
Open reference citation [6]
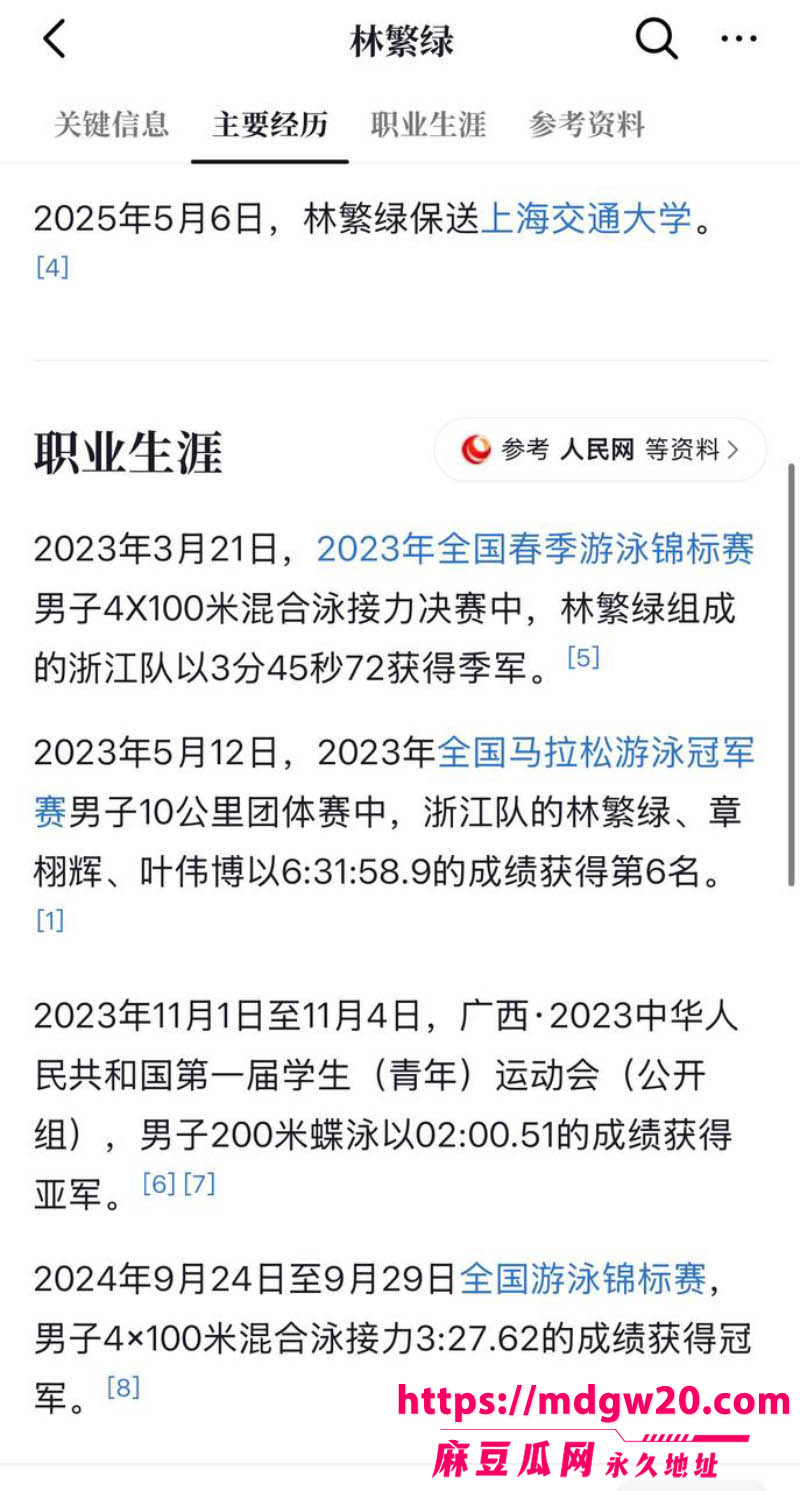click(x=159, y=1183)
